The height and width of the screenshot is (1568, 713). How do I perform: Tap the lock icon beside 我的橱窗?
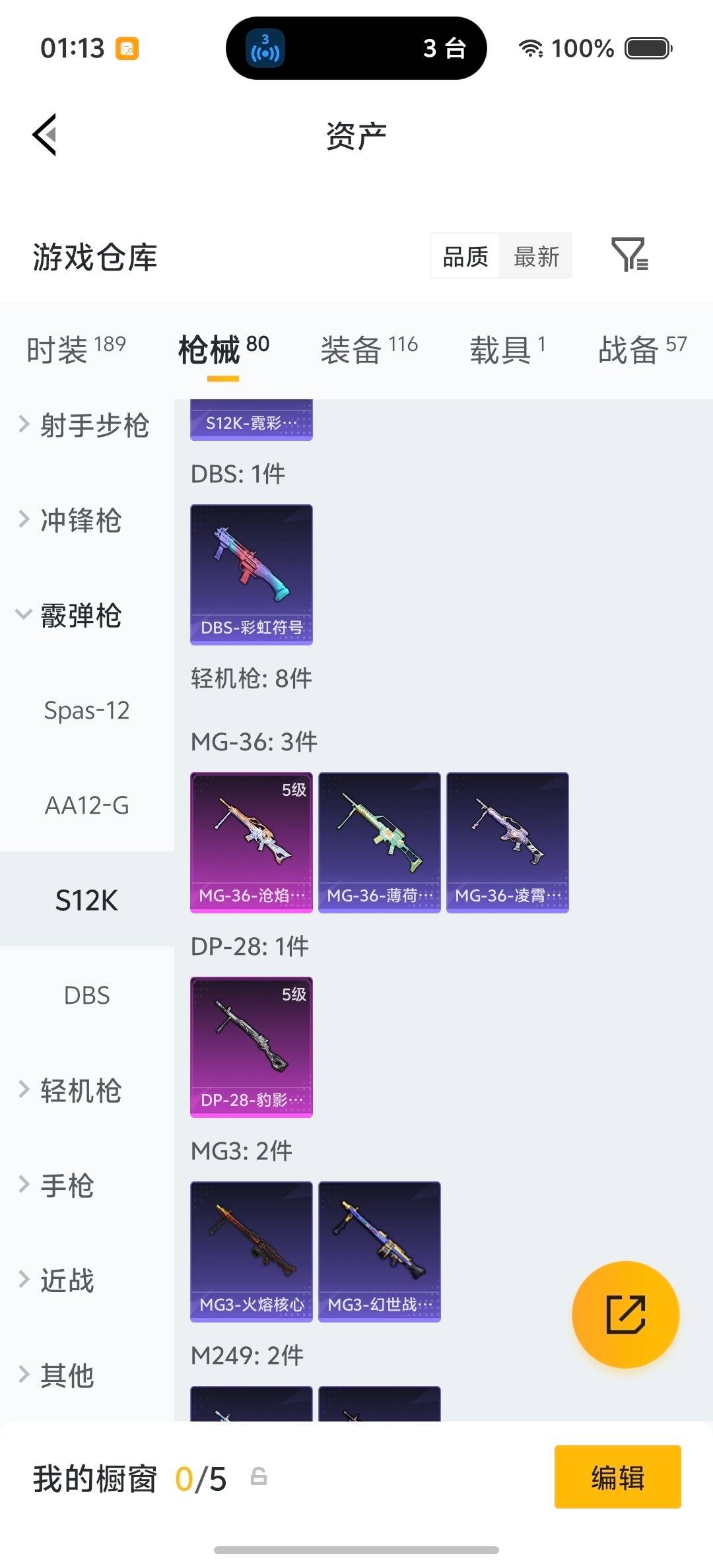tap(259, 1478)
